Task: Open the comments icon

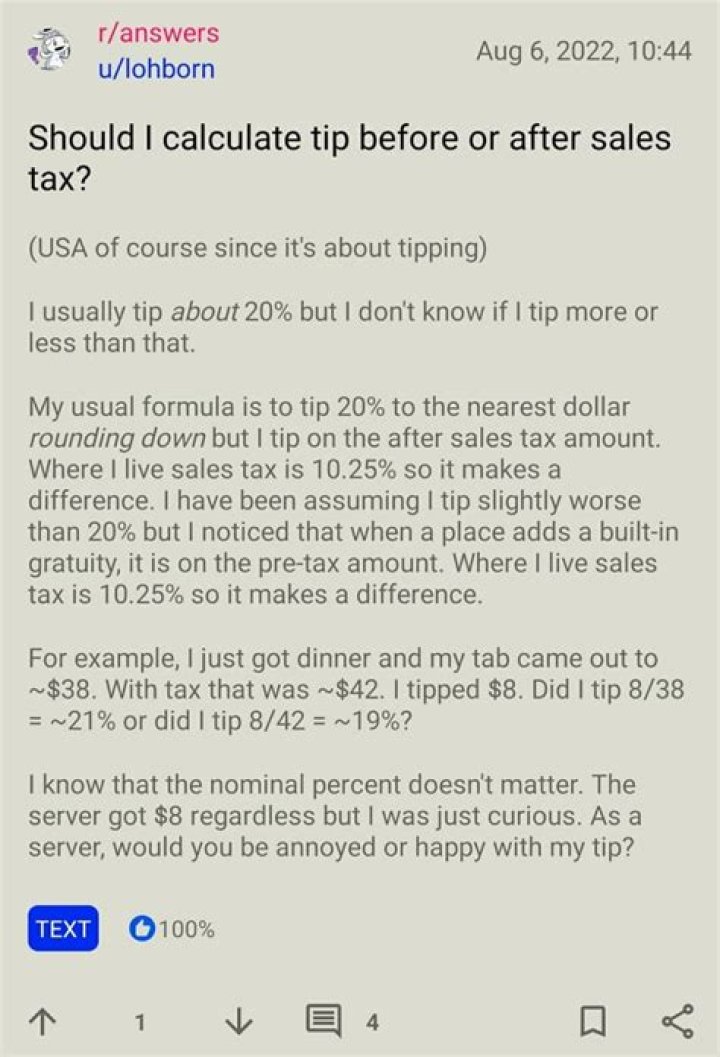Action: (324, 1021)
